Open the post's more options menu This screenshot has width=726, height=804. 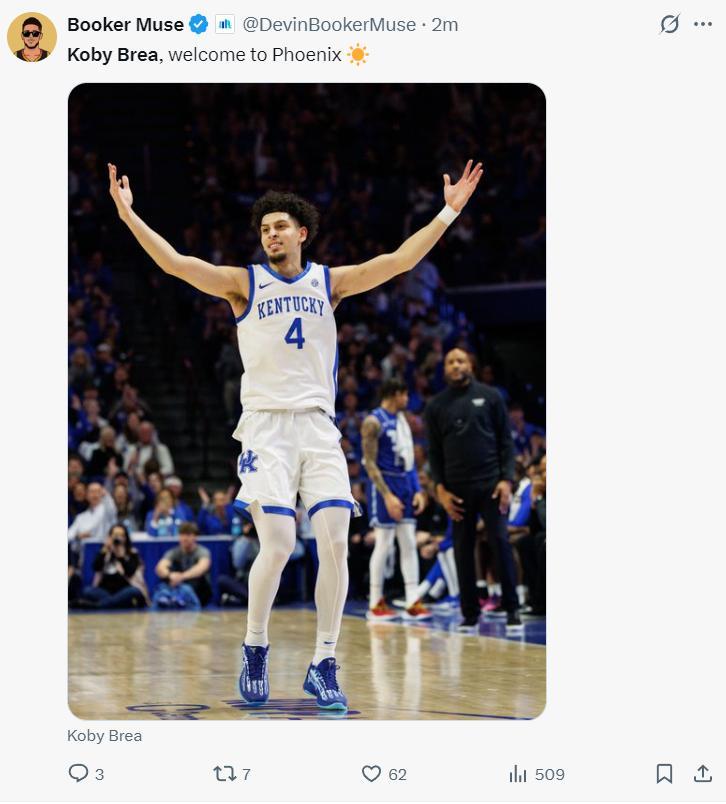tap(703, 24)
